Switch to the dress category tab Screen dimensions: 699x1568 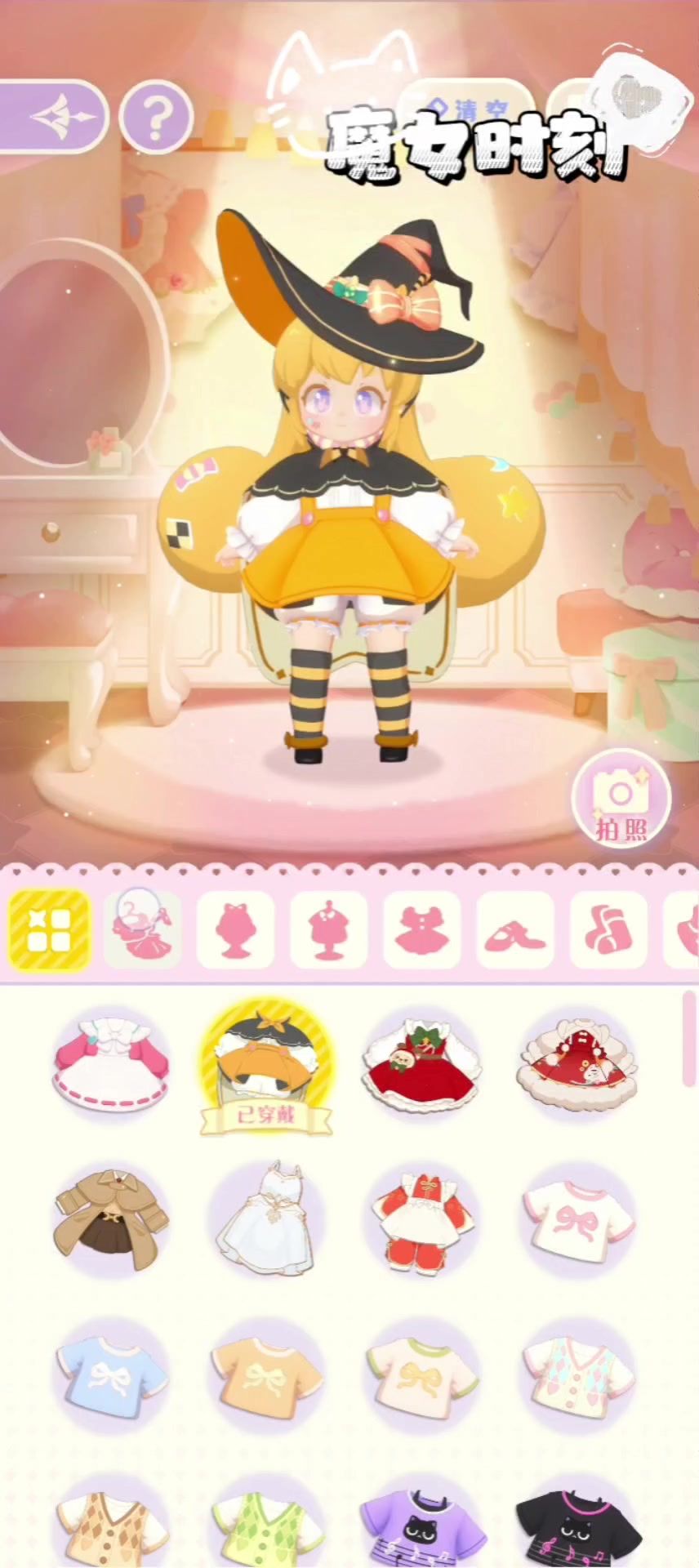click(421, 929)
